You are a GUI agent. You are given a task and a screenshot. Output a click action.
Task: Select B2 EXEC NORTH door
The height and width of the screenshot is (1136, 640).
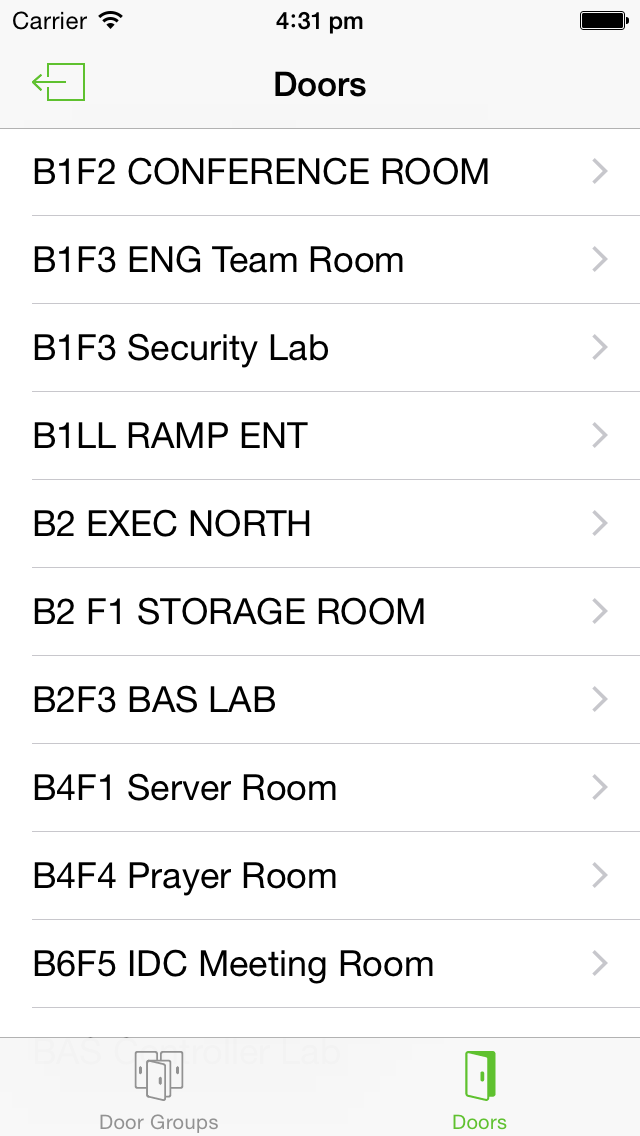click(320, 524)
